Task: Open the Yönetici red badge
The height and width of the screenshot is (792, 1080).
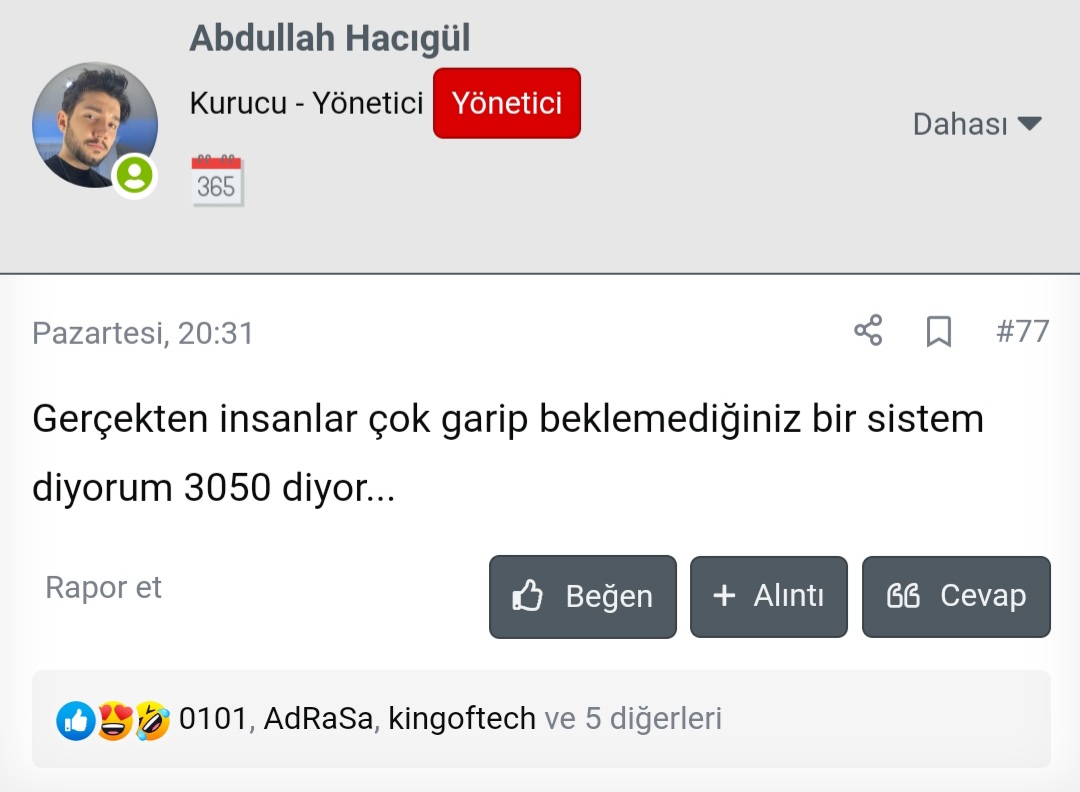Action: click(x=506, y=103)
